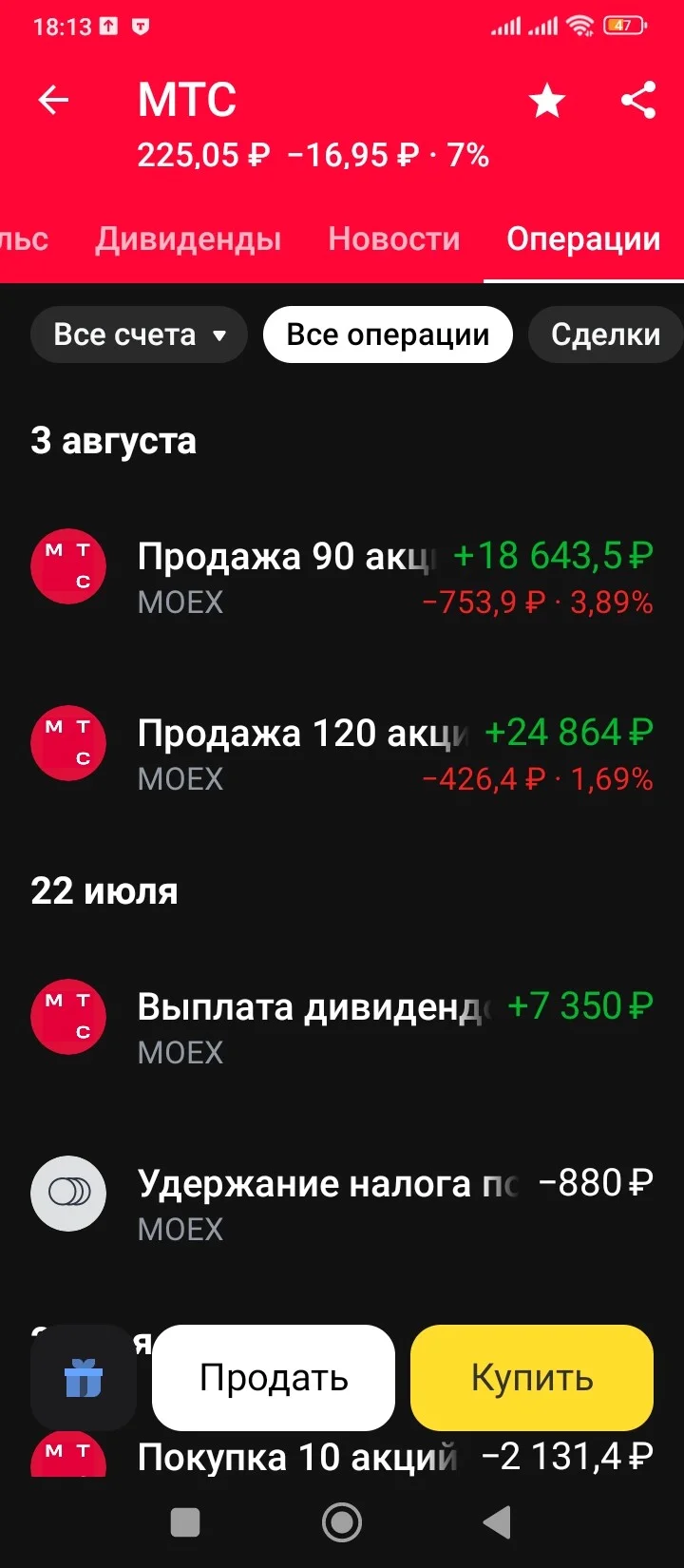
Task: Open the Выплата дивидендов operation
Action: (342, 1026)
